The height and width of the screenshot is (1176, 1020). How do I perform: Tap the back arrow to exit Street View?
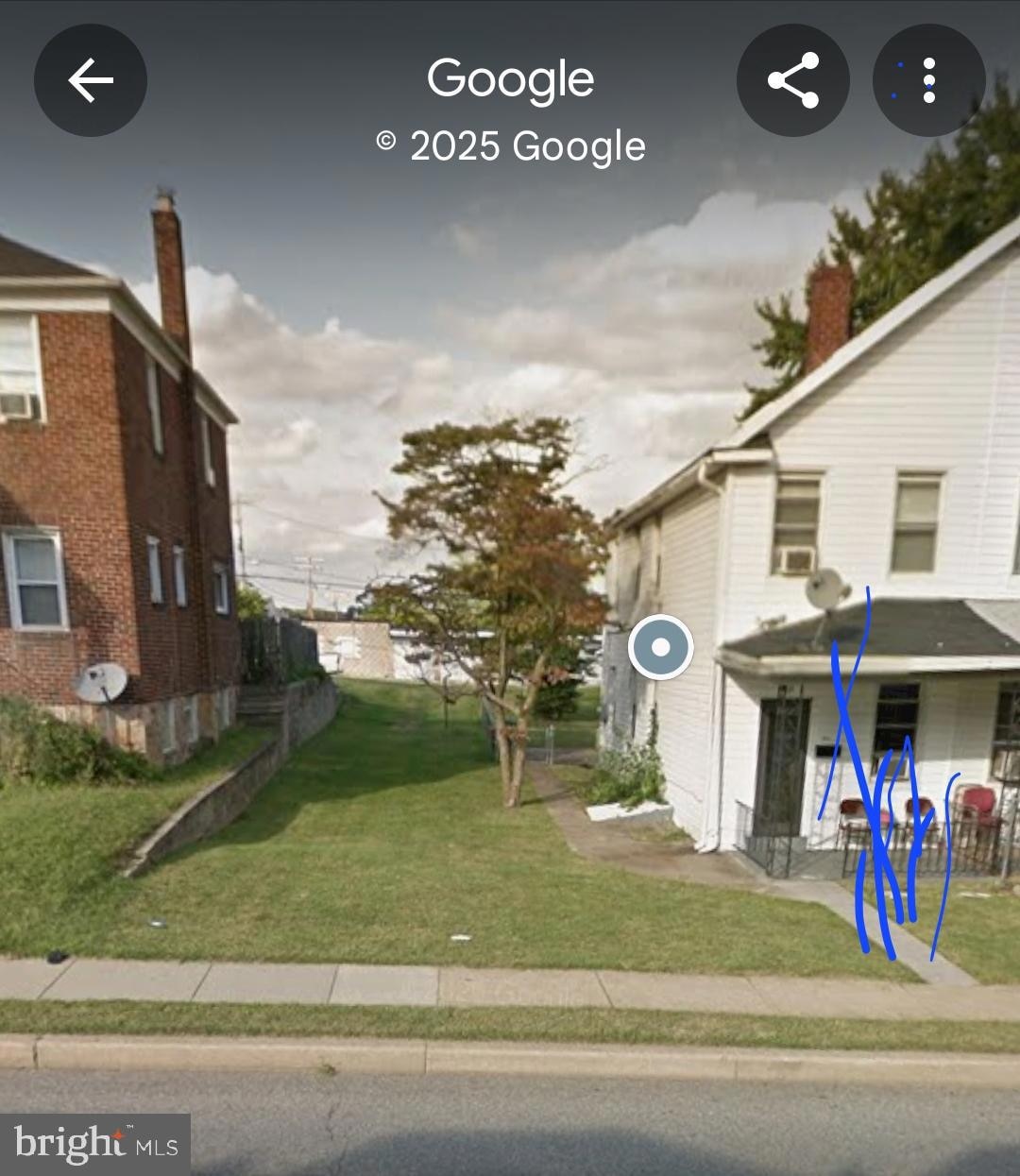click(91, 80)
